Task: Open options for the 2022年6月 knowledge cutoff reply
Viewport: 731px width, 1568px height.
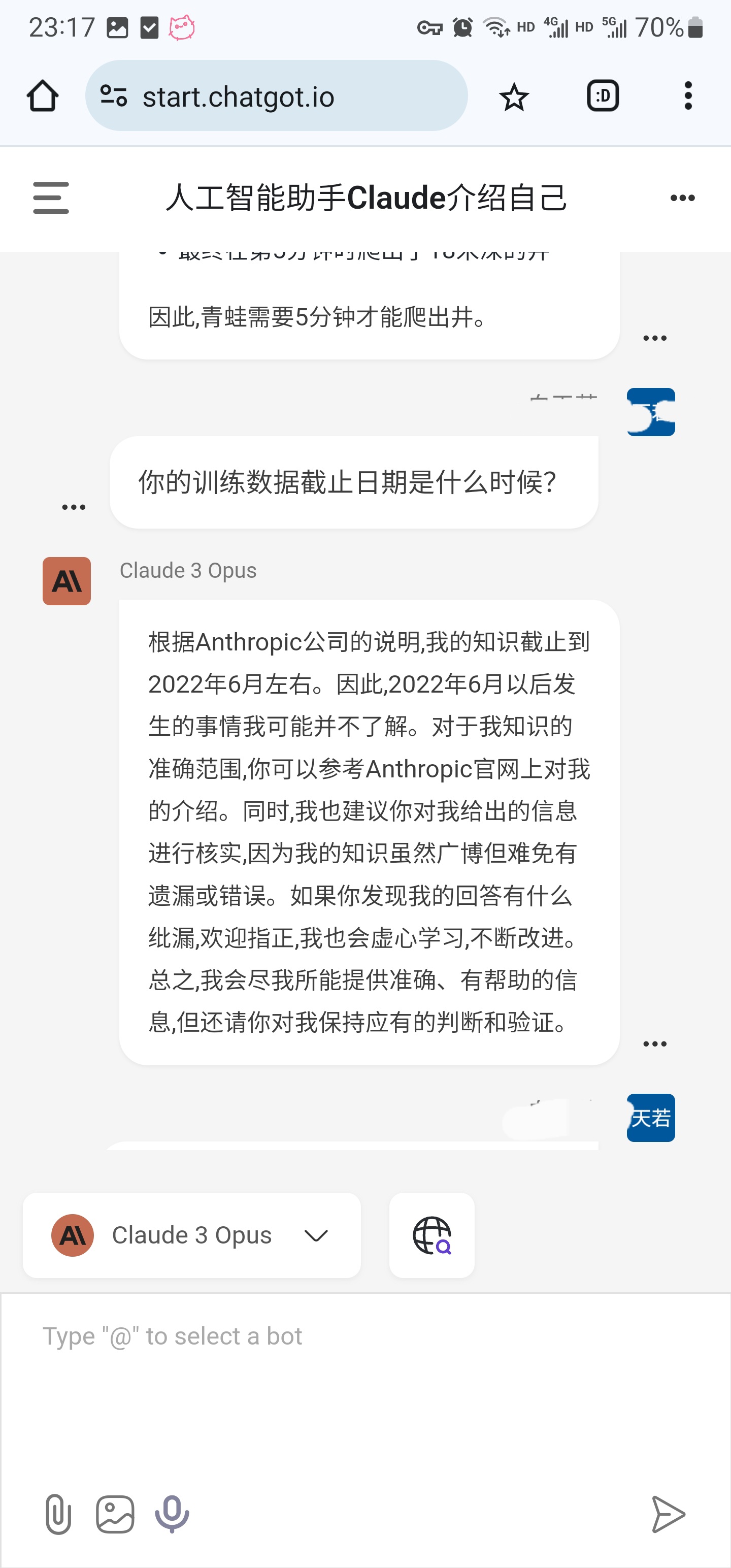Action: pos(655,1044)
